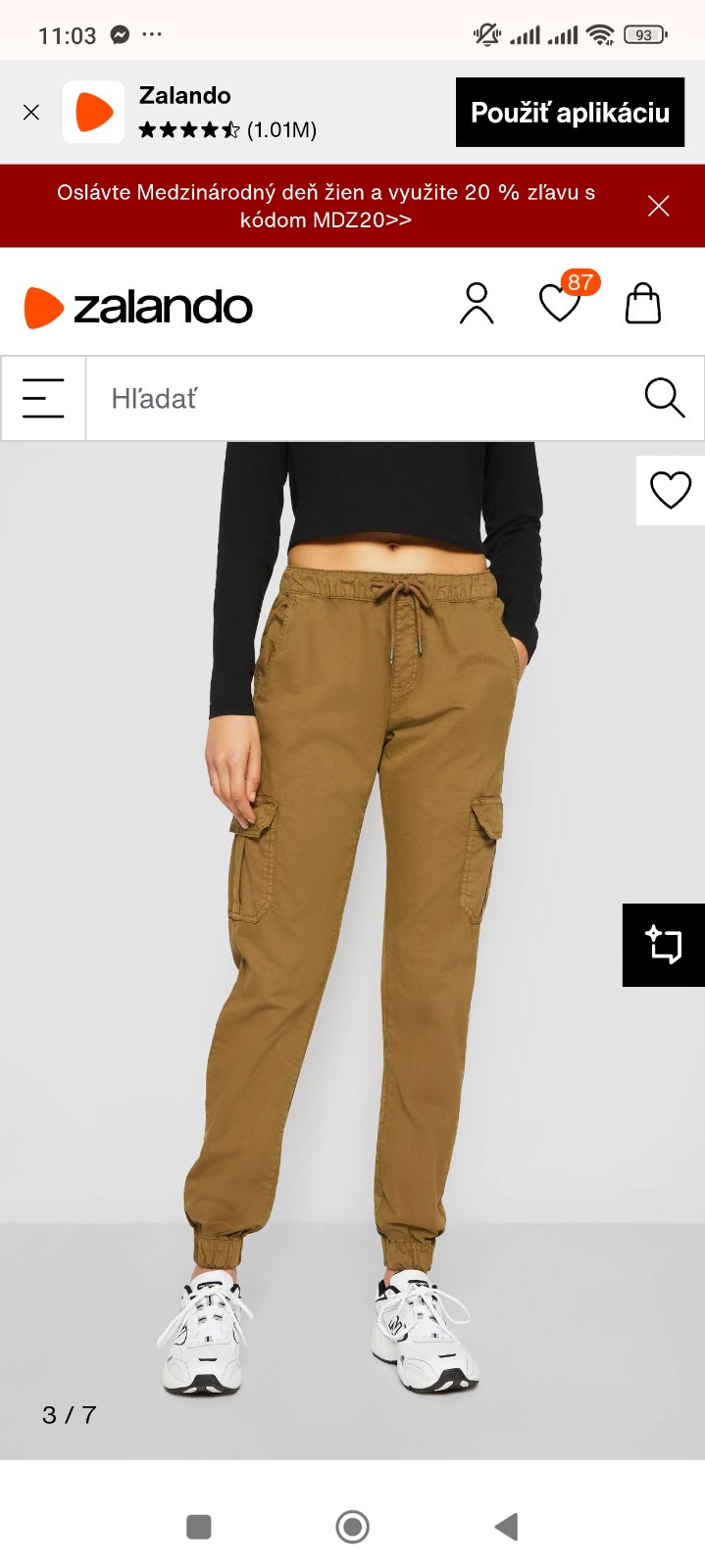Tap the Hľadať search field
The width and height of the screenshot is (705, 1568).
(x=363, y=399)
